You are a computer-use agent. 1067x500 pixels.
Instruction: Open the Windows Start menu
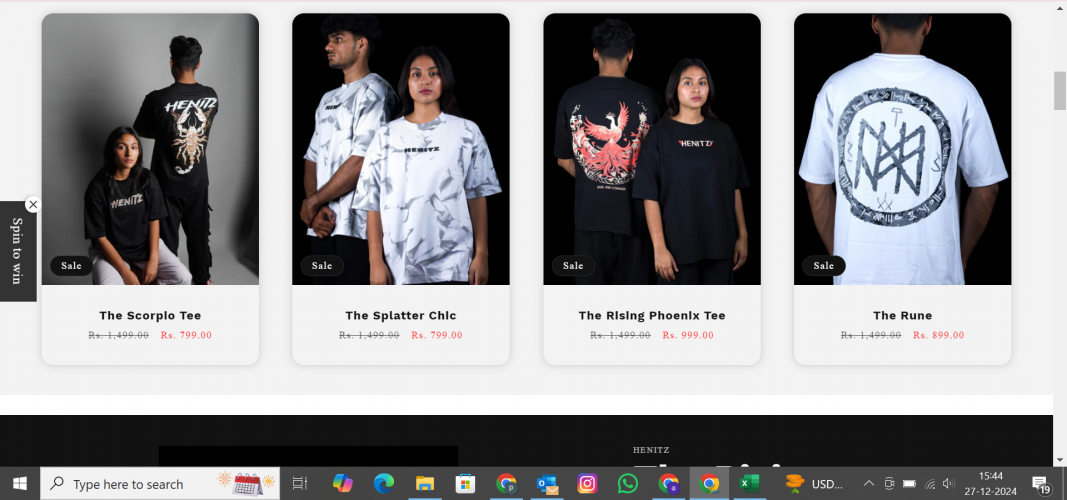coord(19,484)
